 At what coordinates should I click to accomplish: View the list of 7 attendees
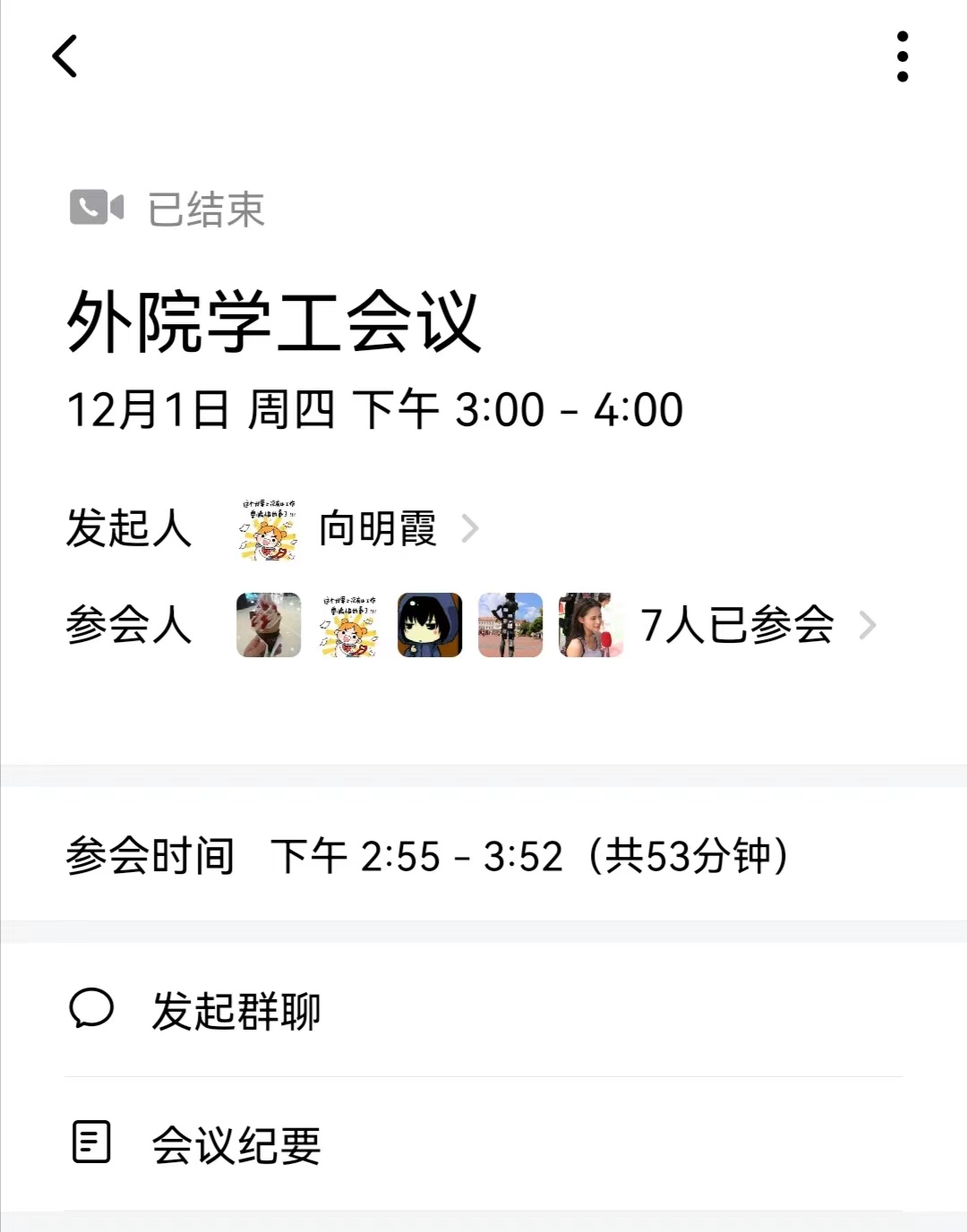[x=737, y=625]
